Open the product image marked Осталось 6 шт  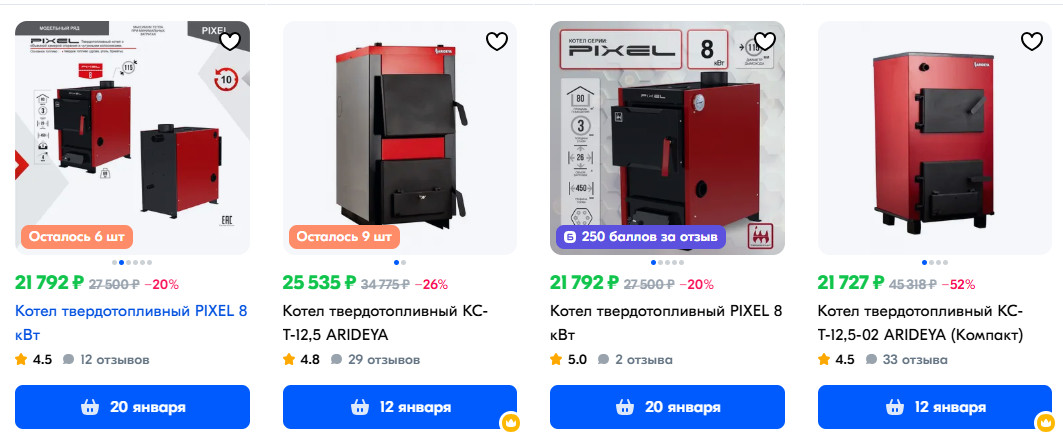point(132,140)
